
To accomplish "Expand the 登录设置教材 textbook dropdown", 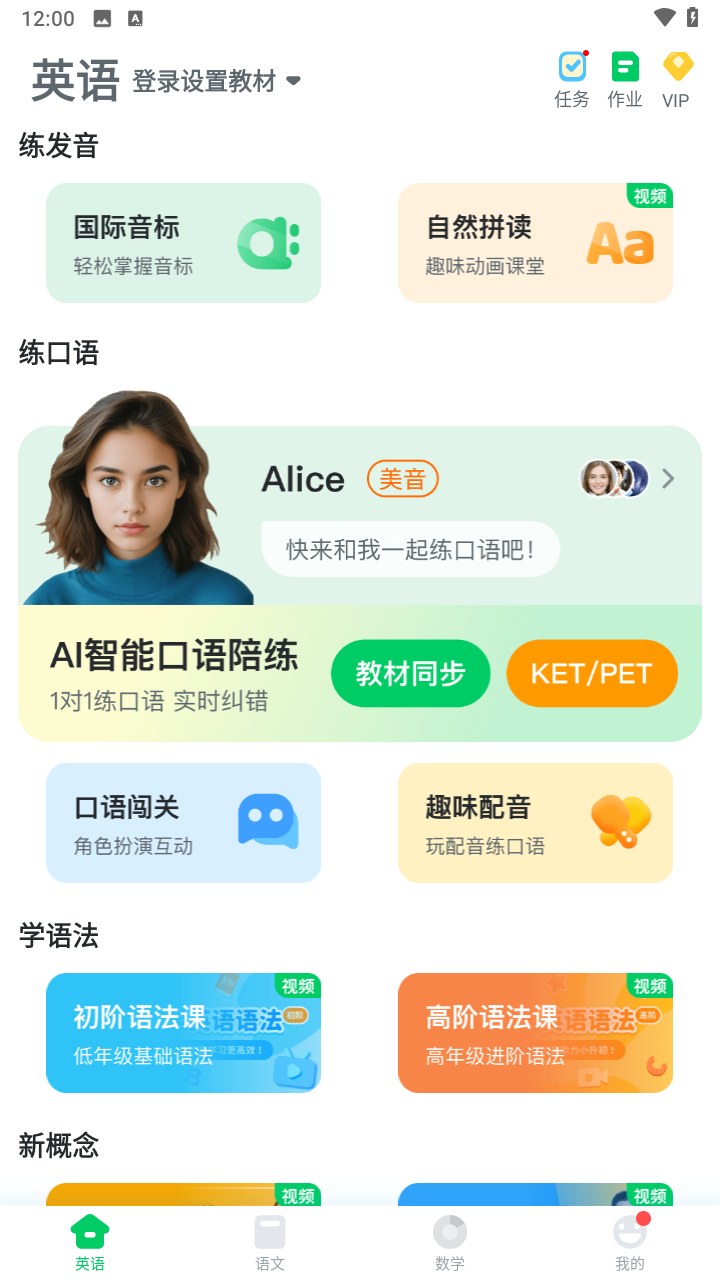I will (x=216, y=81).
